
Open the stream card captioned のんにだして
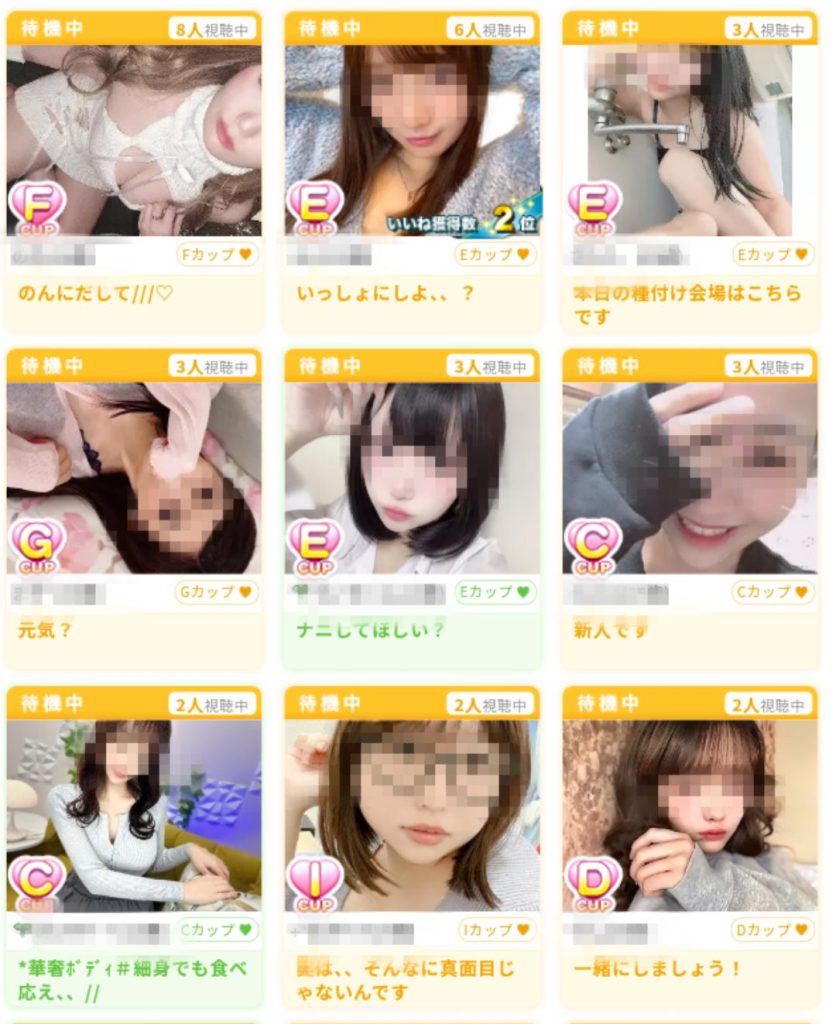coord(134,140)
